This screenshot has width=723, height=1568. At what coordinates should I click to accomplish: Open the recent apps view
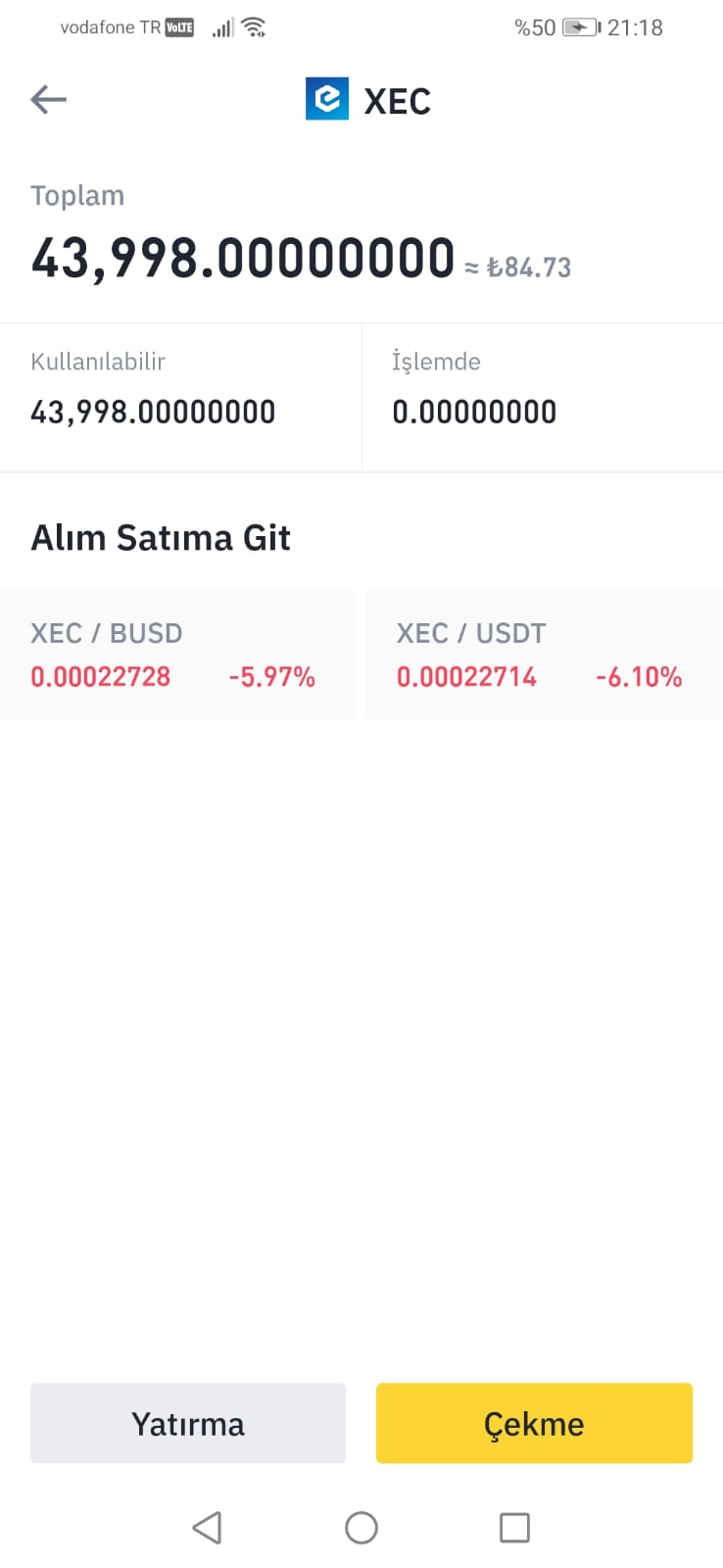tap(514, 1527)
